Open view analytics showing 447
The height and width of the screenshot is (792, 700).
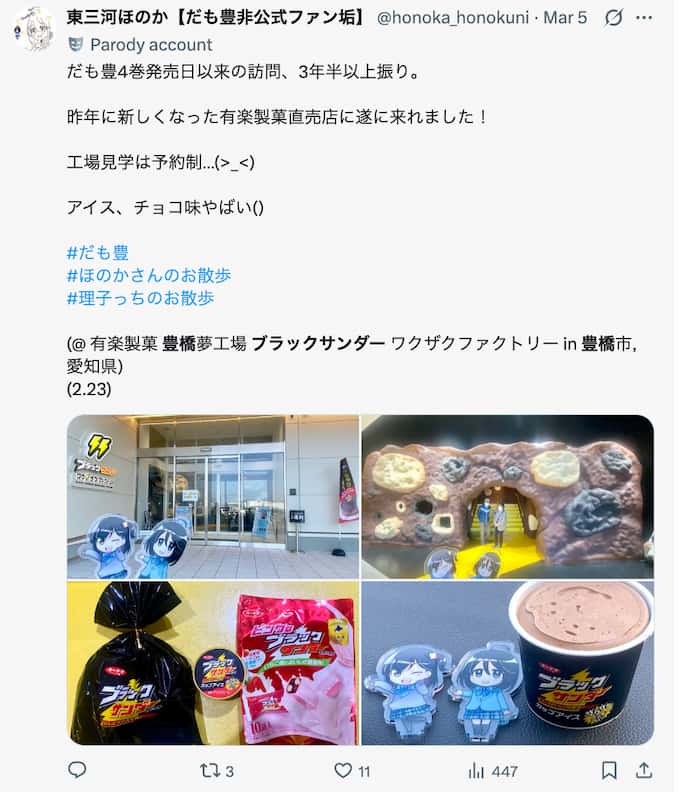pos(493,770)
